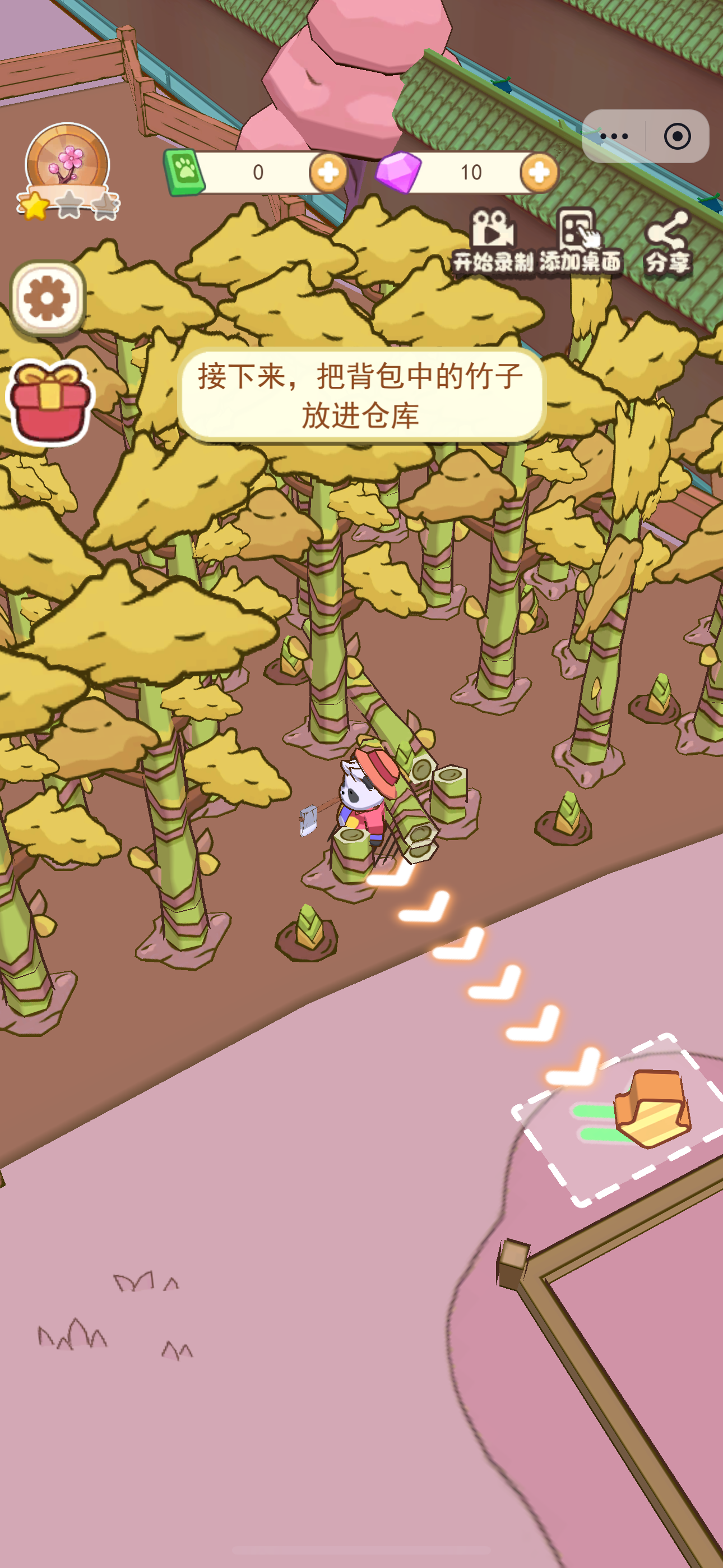
Task: Start screen recording (开始录制)
Action: pyautogui.click(x=492, y=243)
